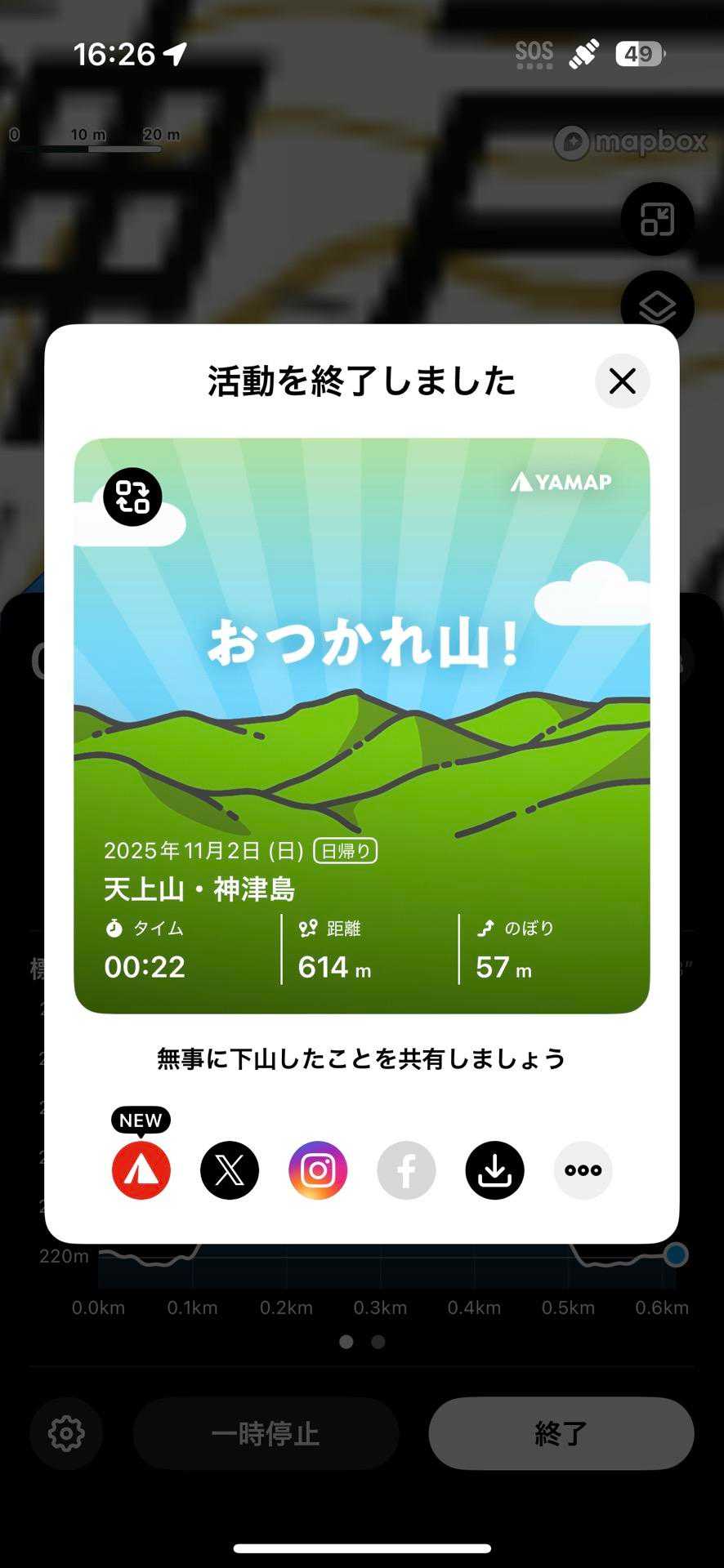Viewport: 724px width, 1568px height.
Task: Share to YAMAP with the red icon
Action: (141, 1170)
